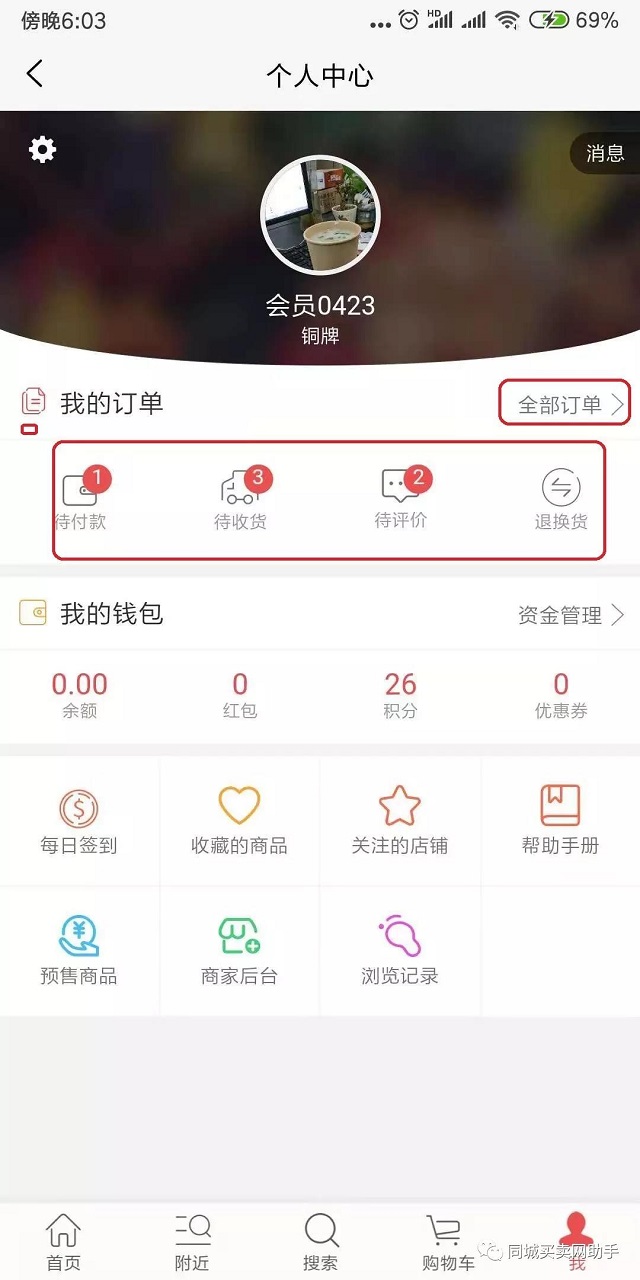Switch to the 首页 home tab
The width and height of the screenshot is (640, 1280).
pos(63,1242)
